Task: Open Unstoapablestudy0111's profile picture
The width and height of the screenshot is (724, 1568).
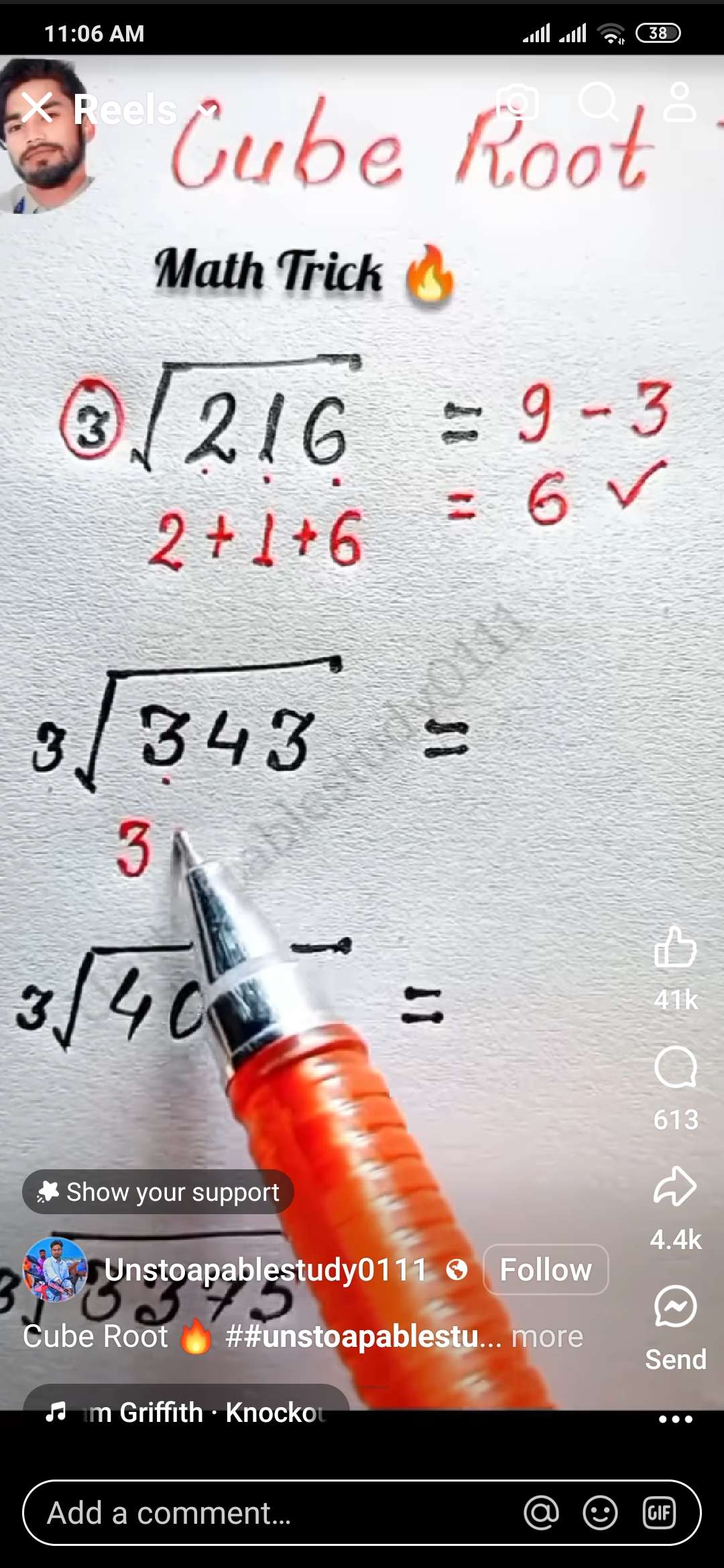Action: (x=55, y=1270)
